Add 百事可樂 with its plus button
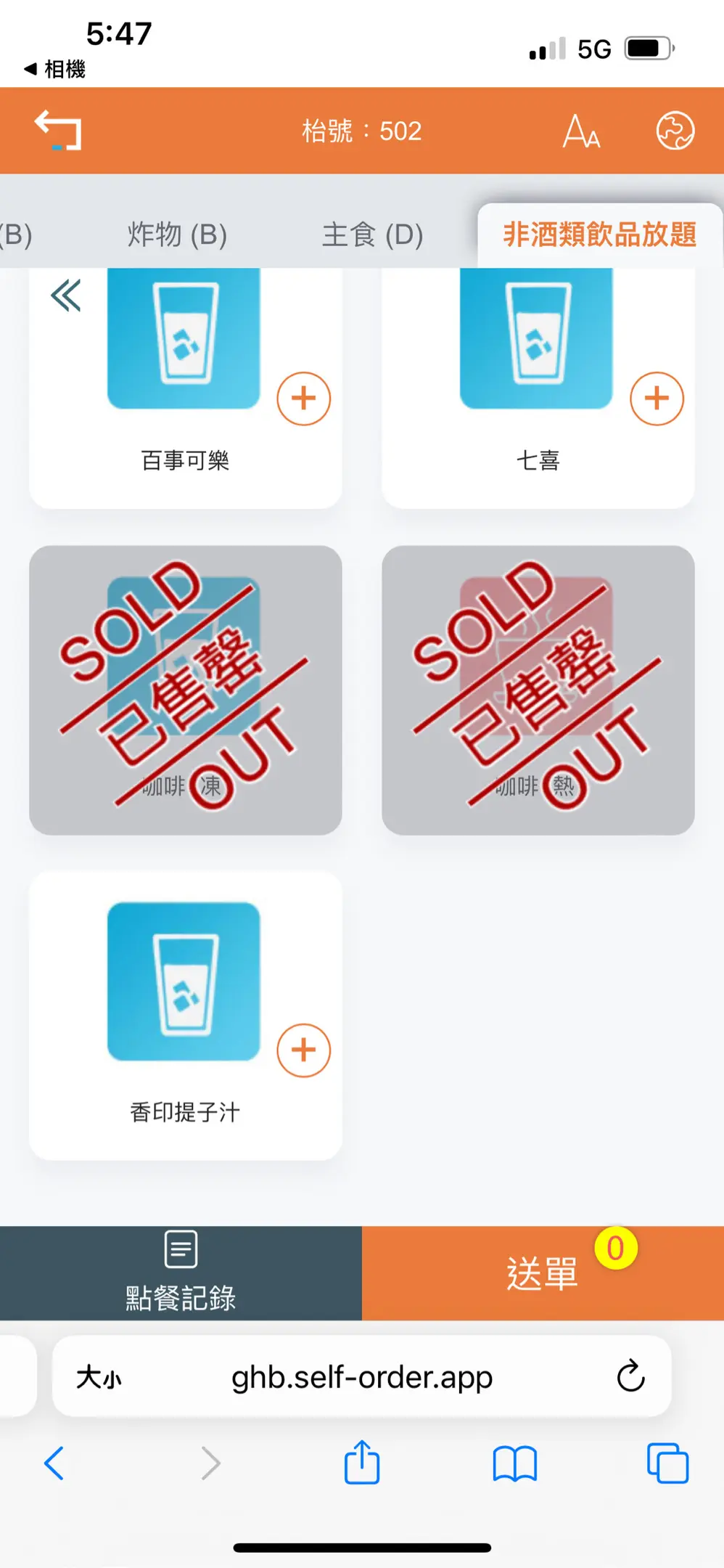Viewport: 724px width, 1568px height. tap(303, 398)
